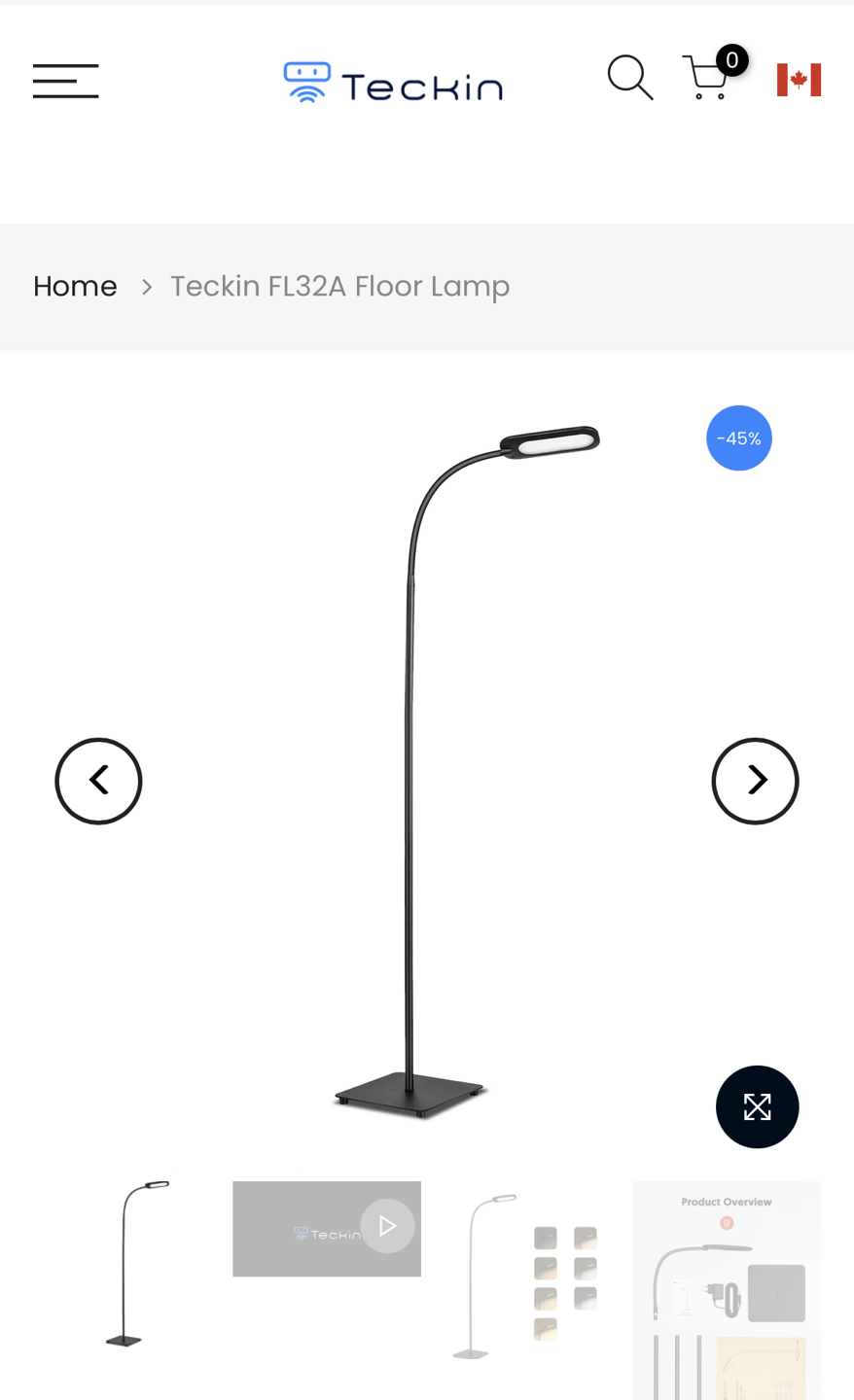Show previous product image
The image size is (854, 1400).
pyautogui.click(x=98, y=781)
